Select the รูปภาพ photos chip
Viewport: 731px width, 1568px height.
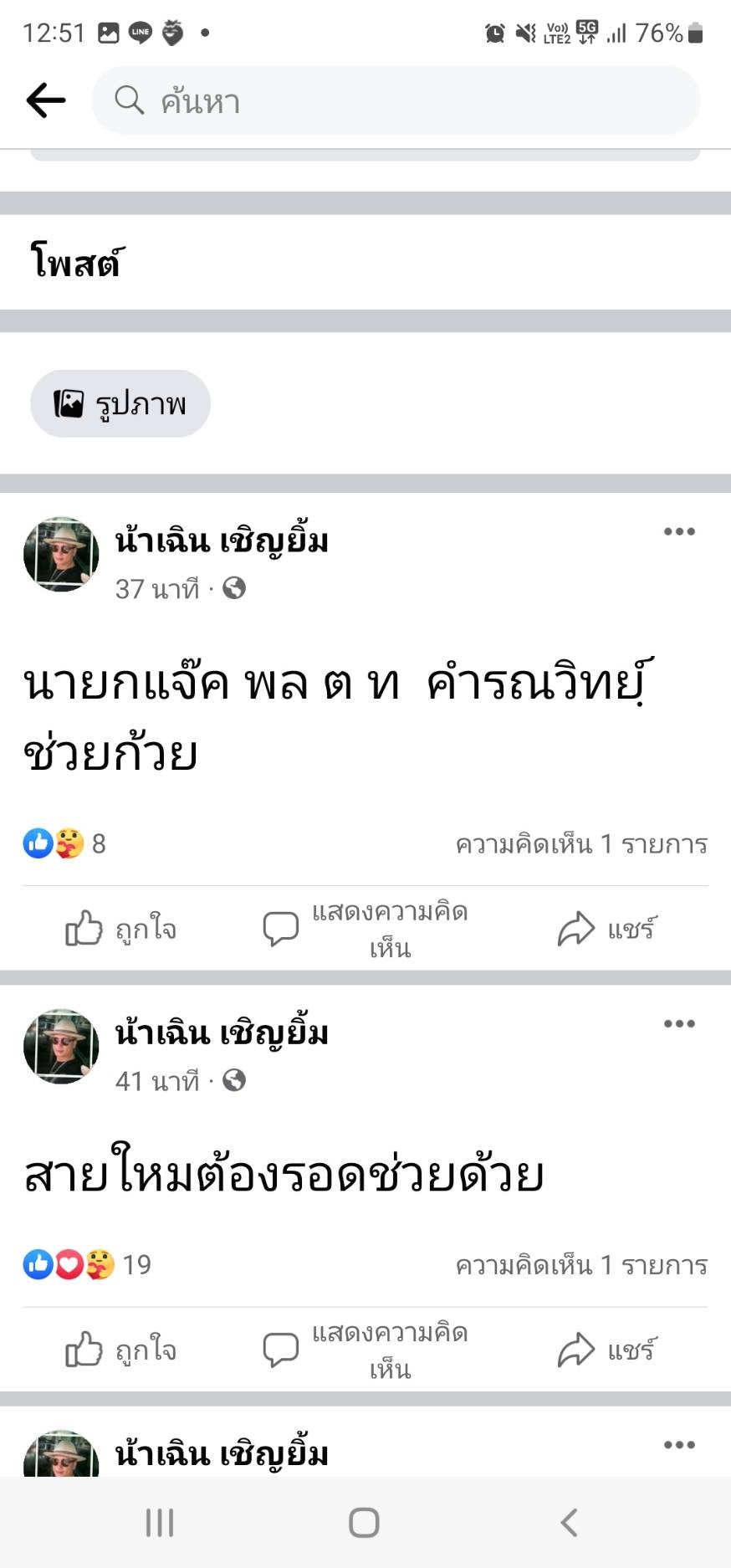[x=120, y=403]
